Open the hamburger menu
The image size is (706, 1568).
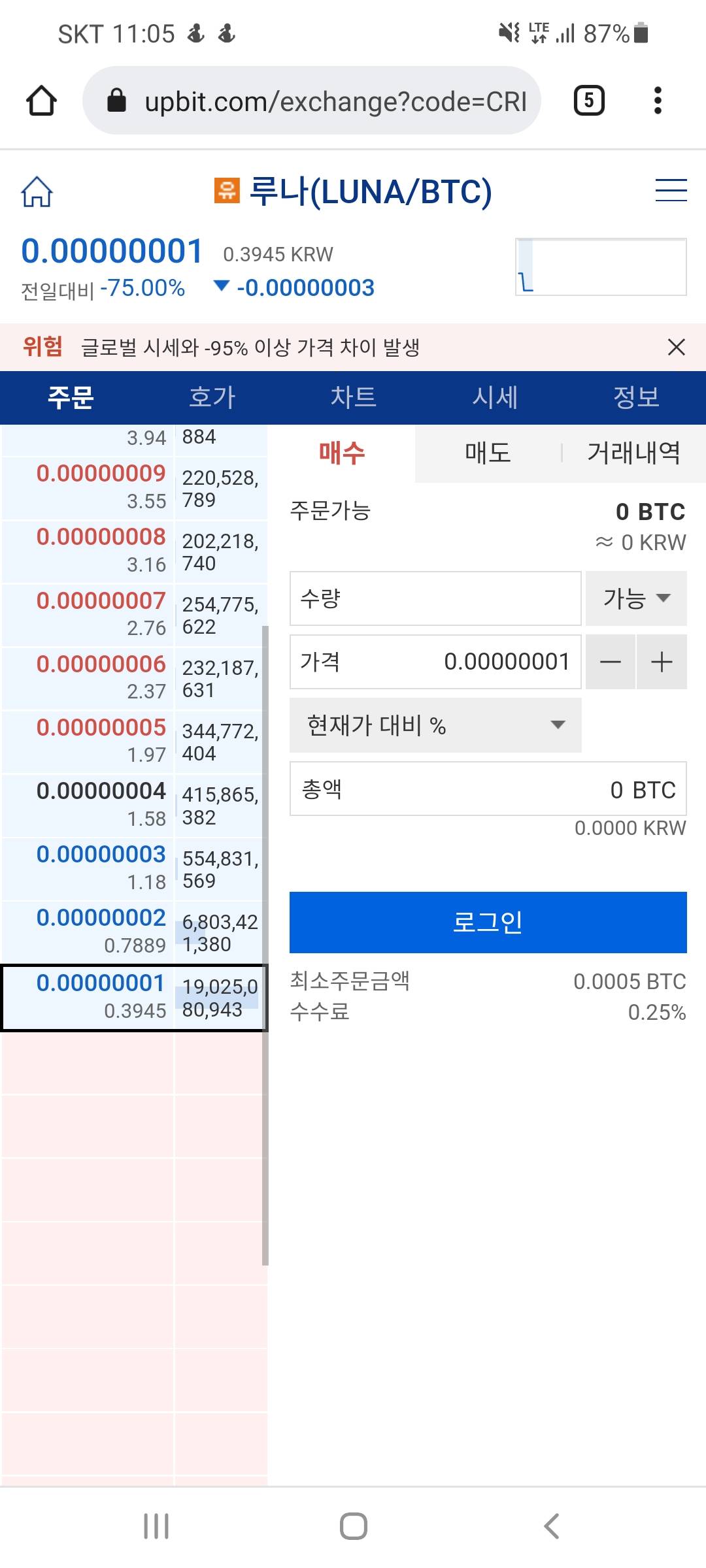pos(671,191)
